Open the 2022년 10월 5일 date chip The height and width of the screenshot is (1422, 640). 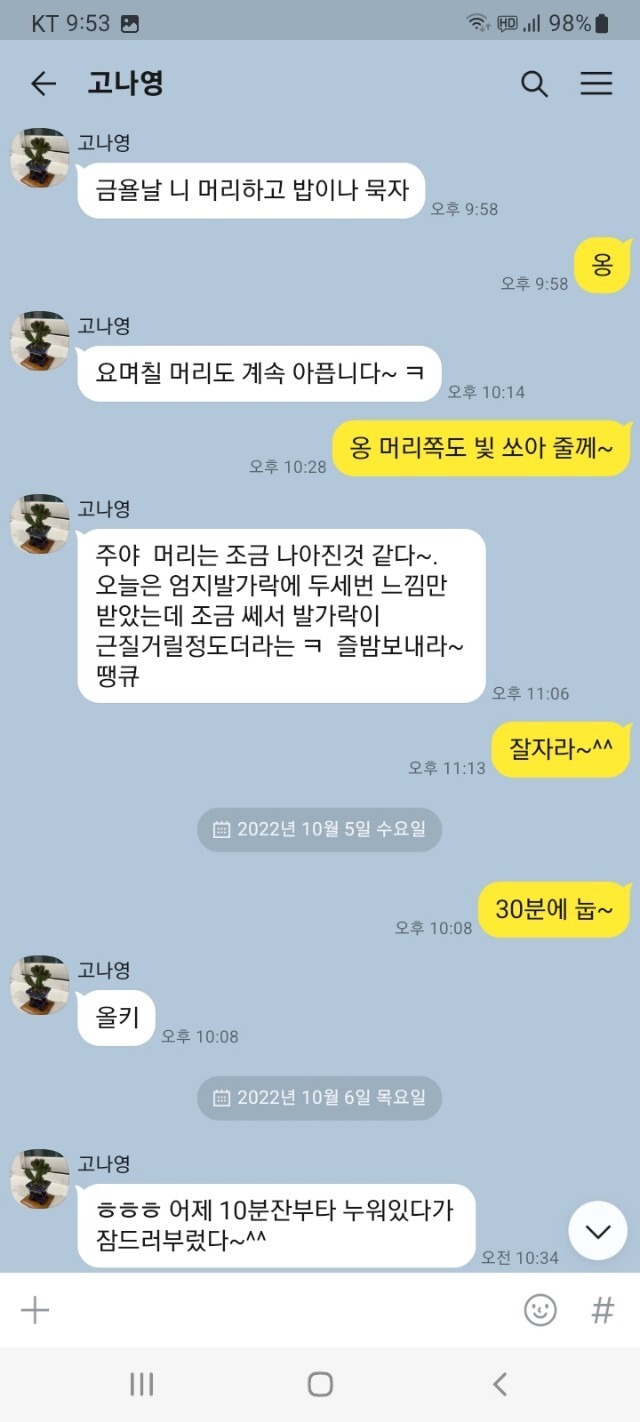point(320,829)
